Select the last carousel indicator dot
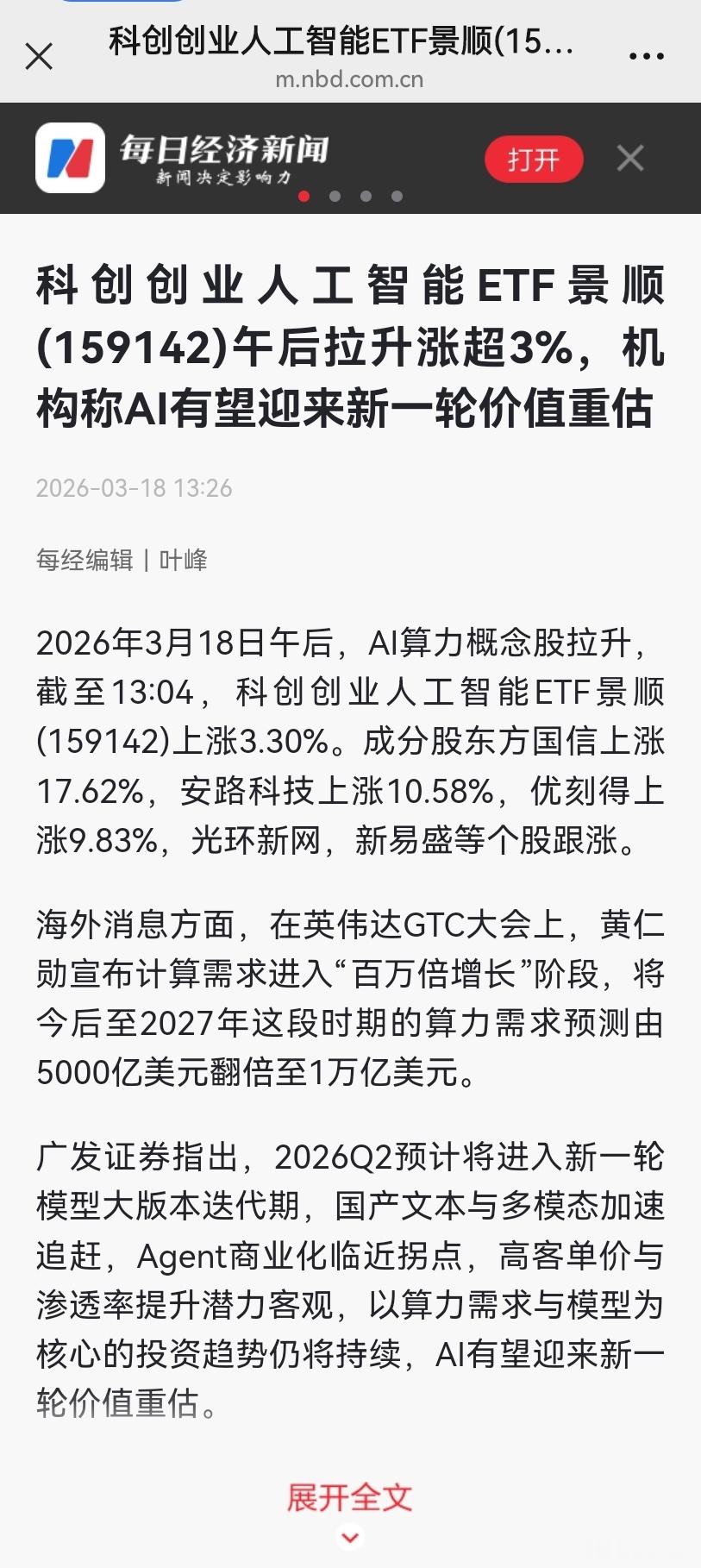The height and width of the screenshot is (1568, 701). click(x=397, y=197)
